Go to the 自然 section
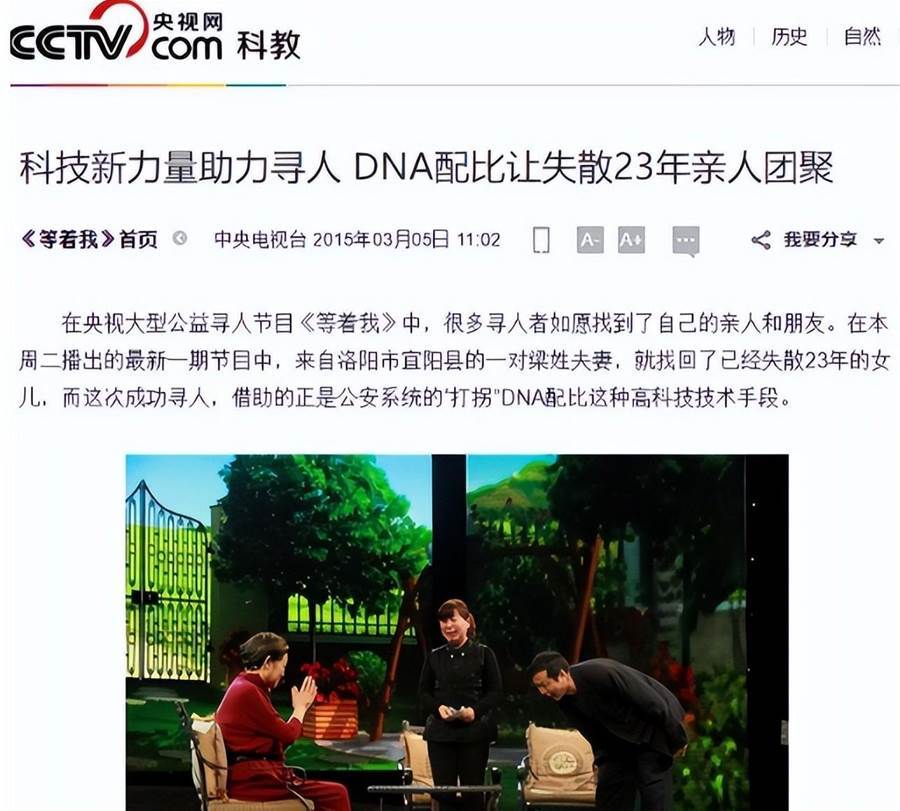900x811 pixels. (862, 37)
